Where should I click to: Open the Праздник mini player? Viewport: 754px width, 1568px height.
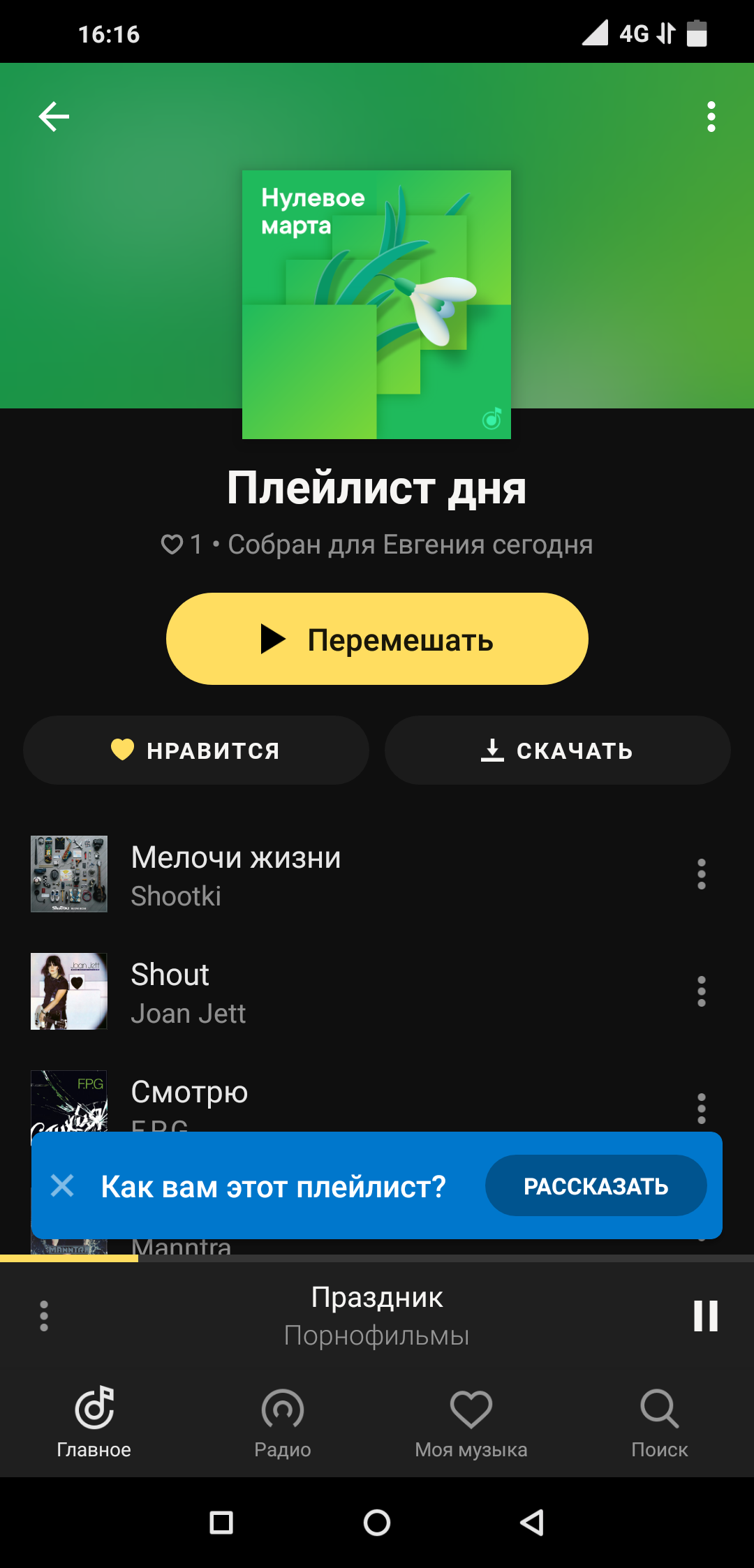[x=377, y=1316]
